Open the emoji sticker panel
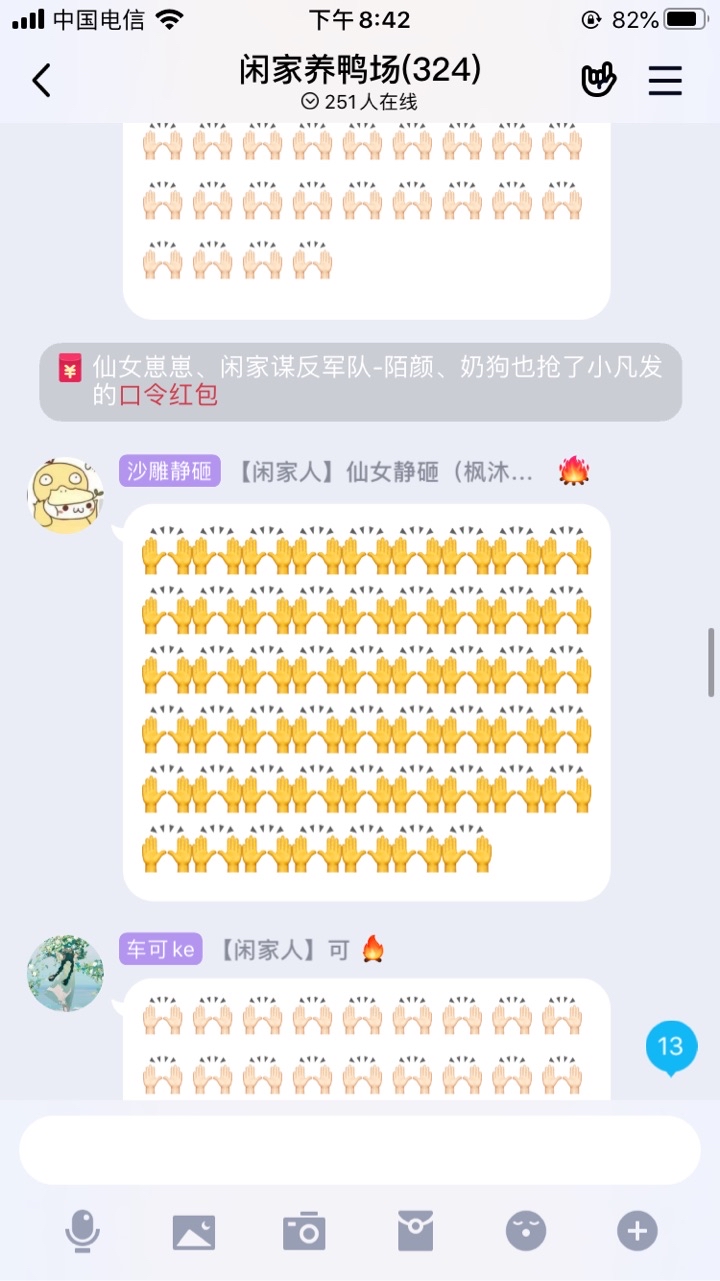This screenshot has width=720, height=1281. [x=526, y=1230]
